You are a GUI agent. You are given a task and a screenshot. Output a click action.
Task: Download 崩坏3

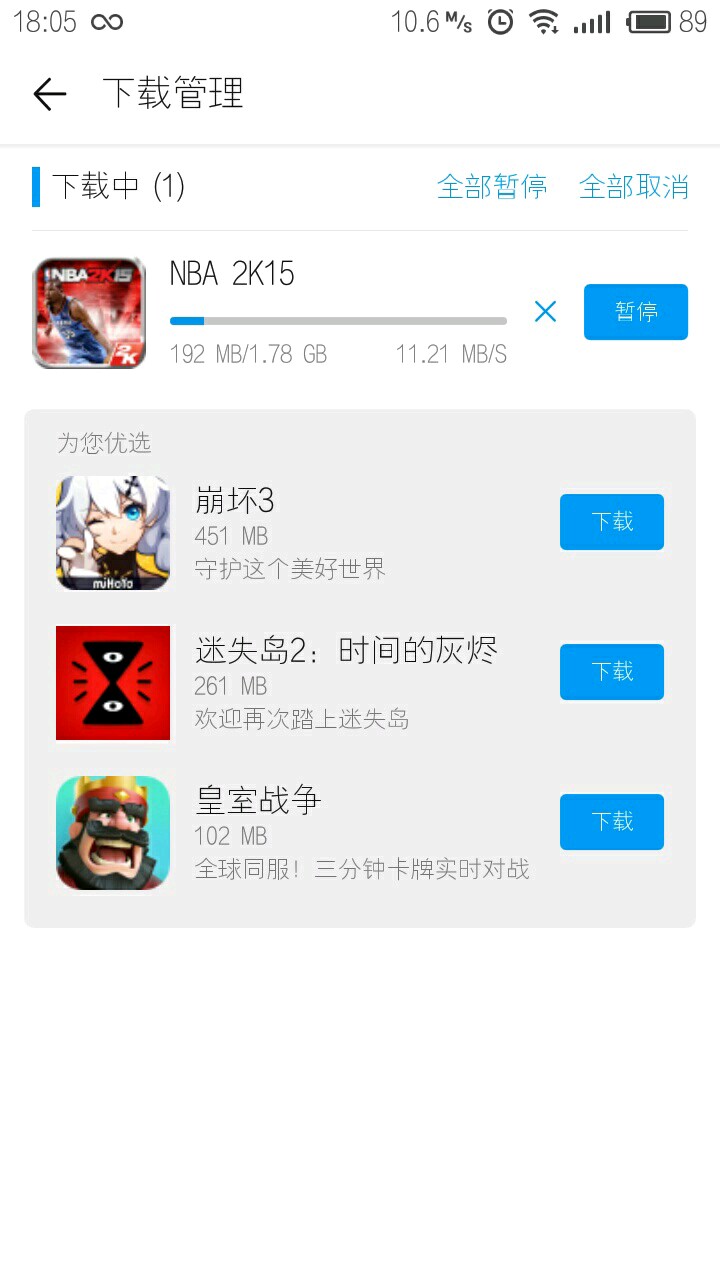coord(612,522)
